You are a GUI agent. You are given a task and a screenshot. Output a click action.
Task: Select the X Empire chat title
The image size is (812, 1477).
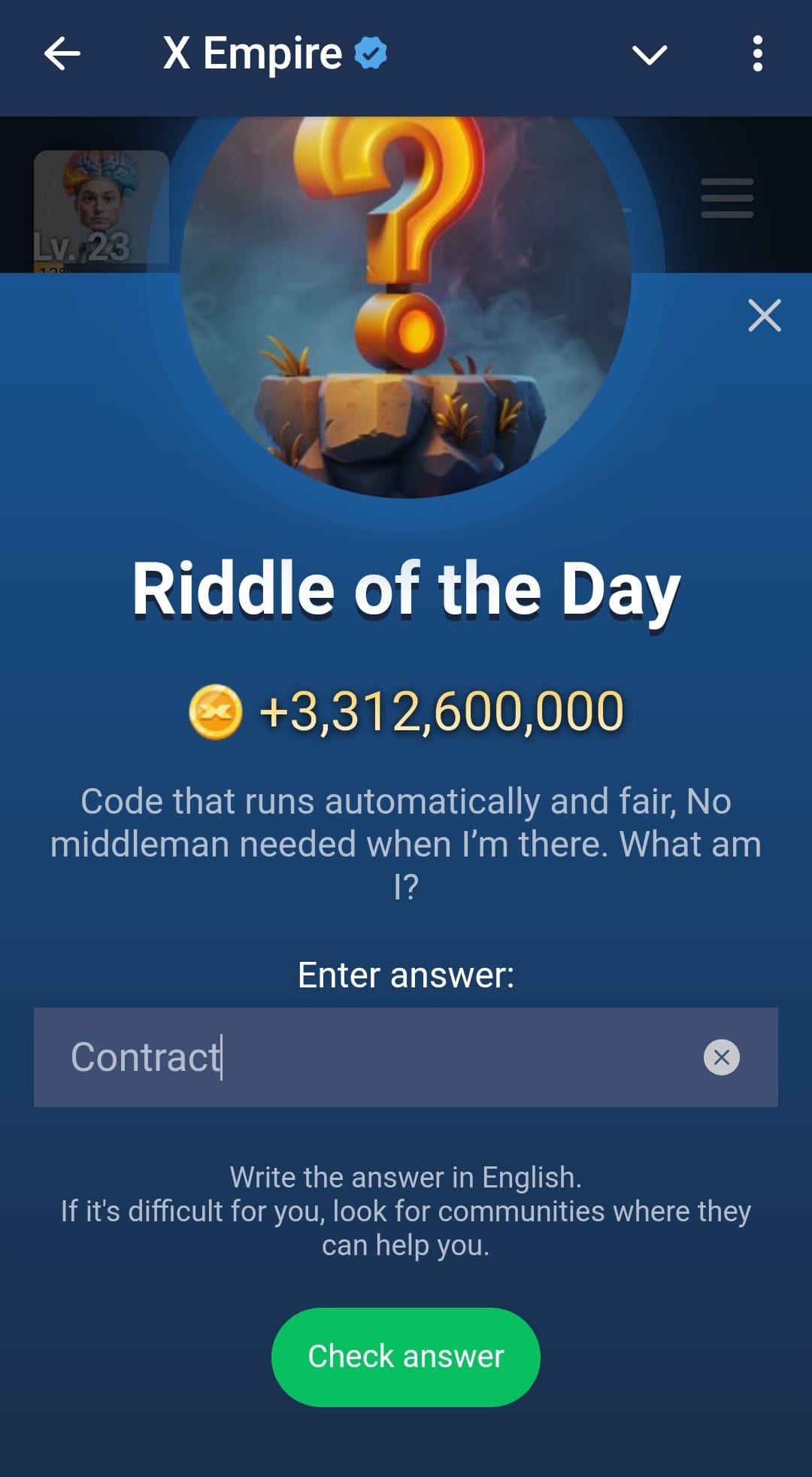coord(253,53)
